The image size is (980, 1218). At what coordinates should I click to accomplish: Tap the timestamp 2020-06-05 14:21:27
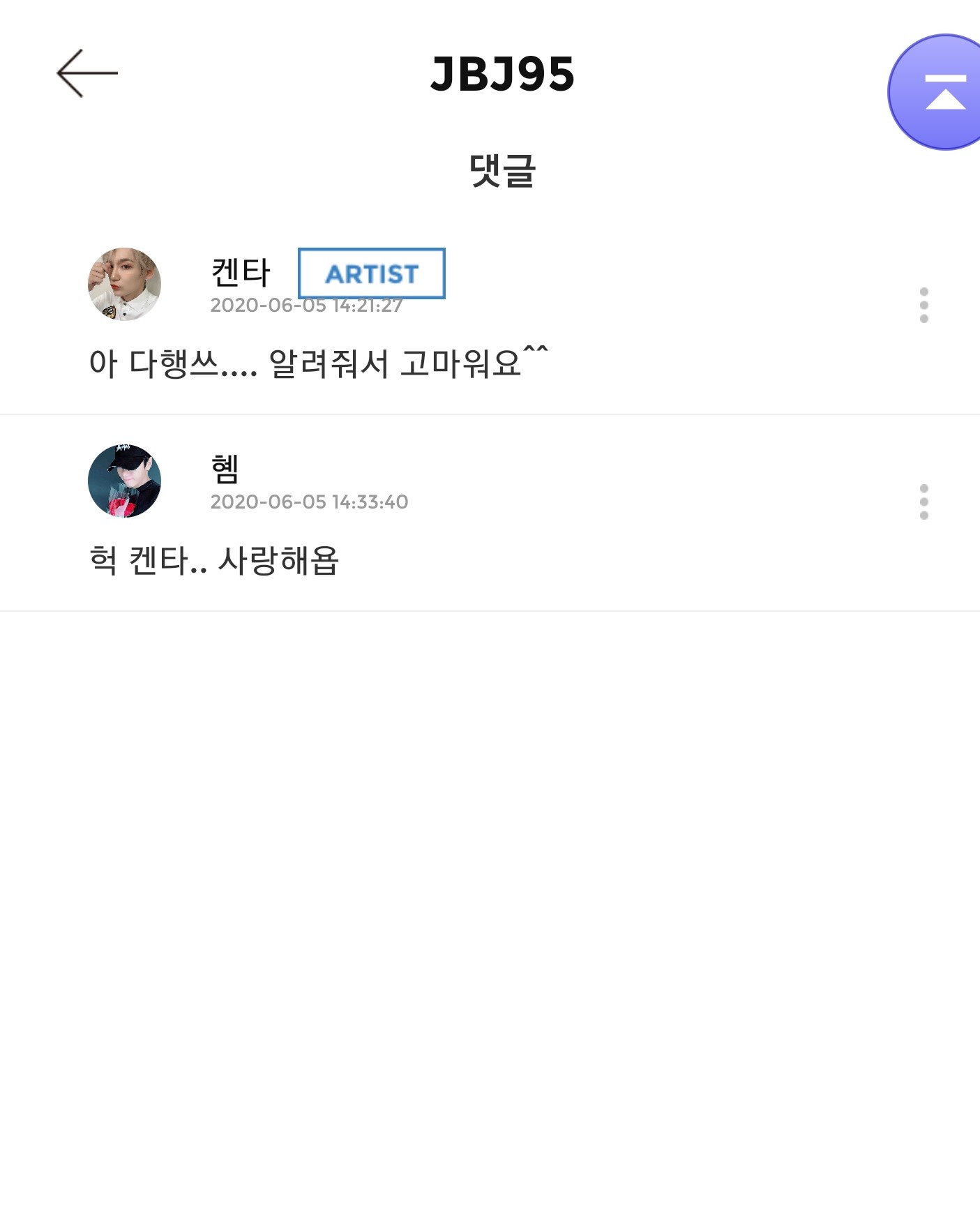pyautogui.click(x=307, y=304)
